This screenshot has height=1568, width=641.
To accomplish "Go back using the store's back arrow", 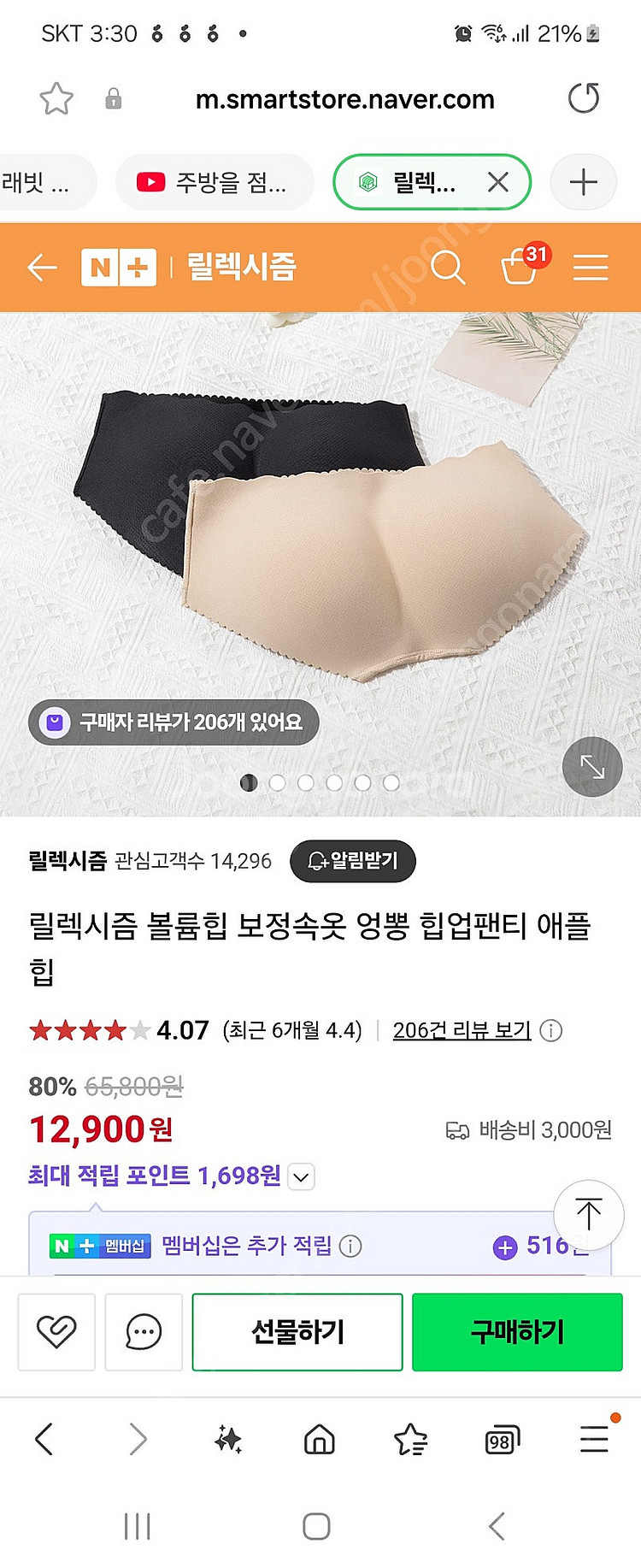I will point(42,268).
